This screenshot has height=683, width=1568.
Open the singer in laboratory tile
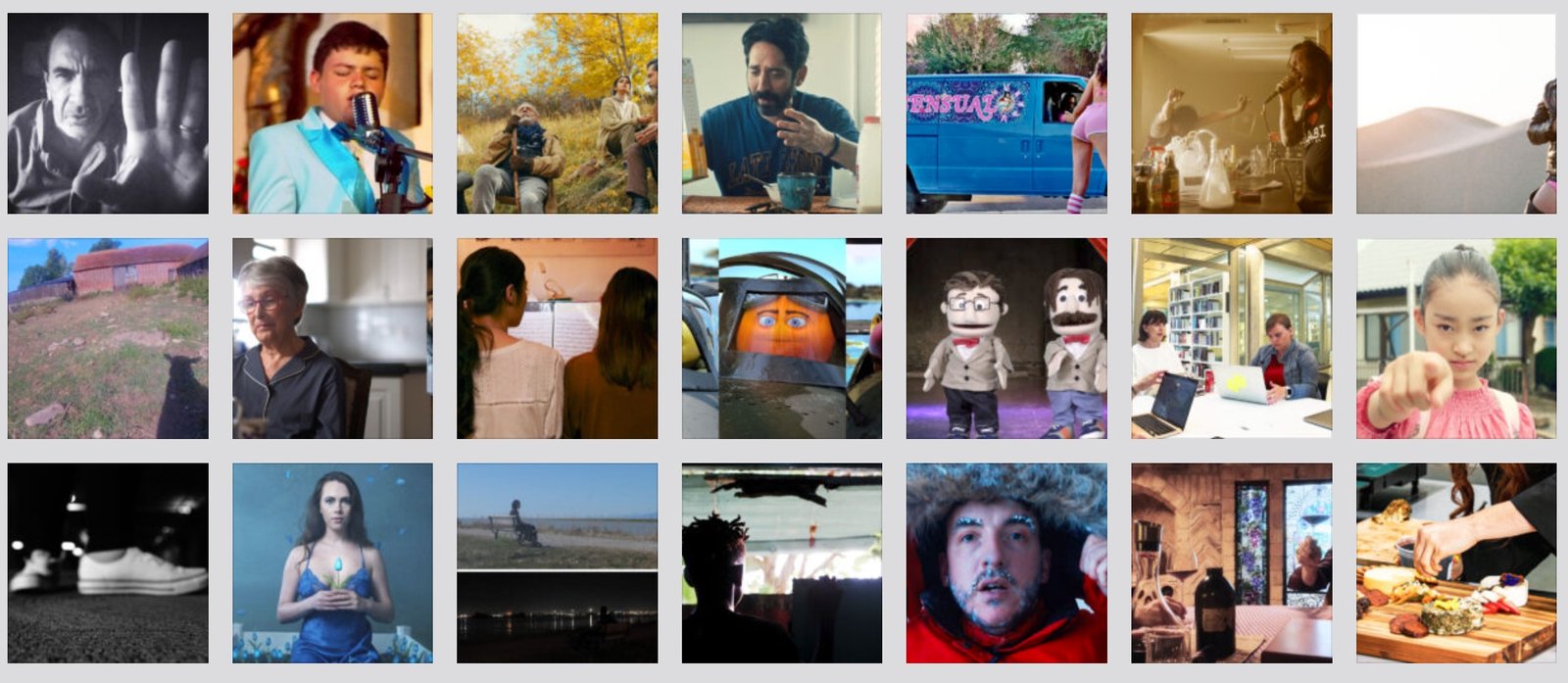[x=1232, y=113]
